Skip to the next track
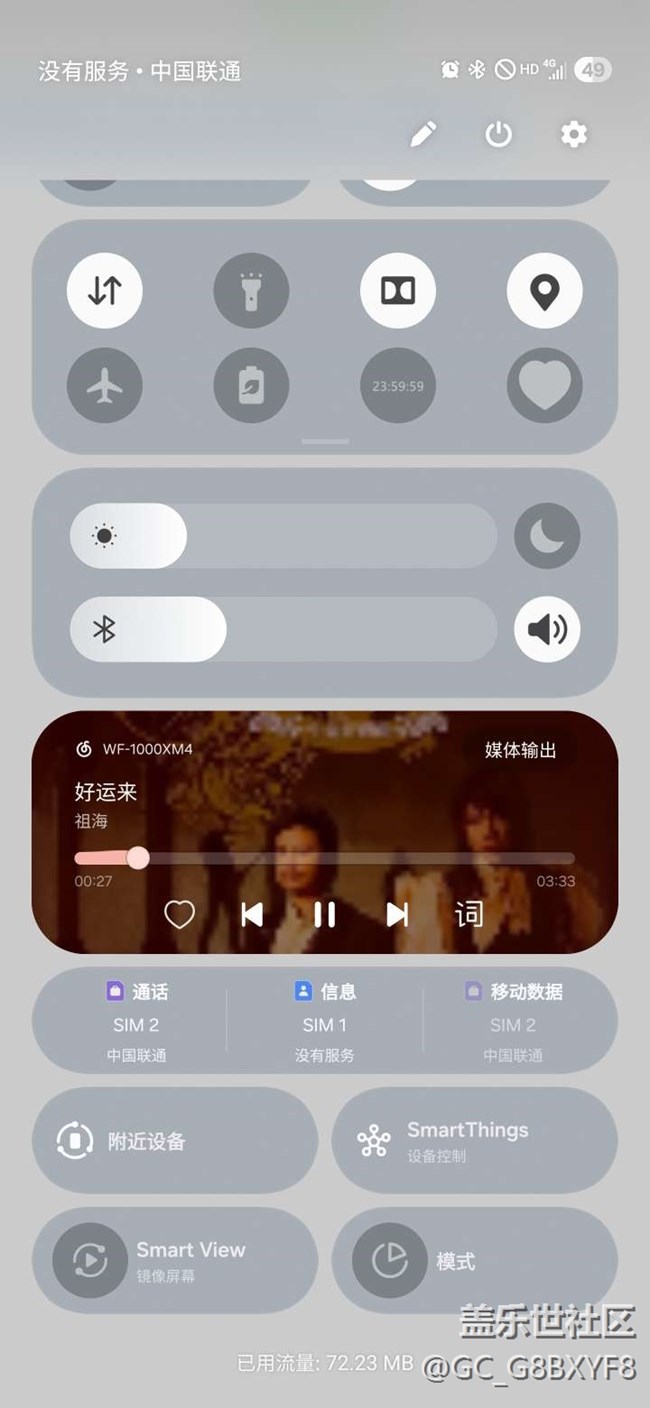This screenshot has height=1408, width=650. (397, 914)
